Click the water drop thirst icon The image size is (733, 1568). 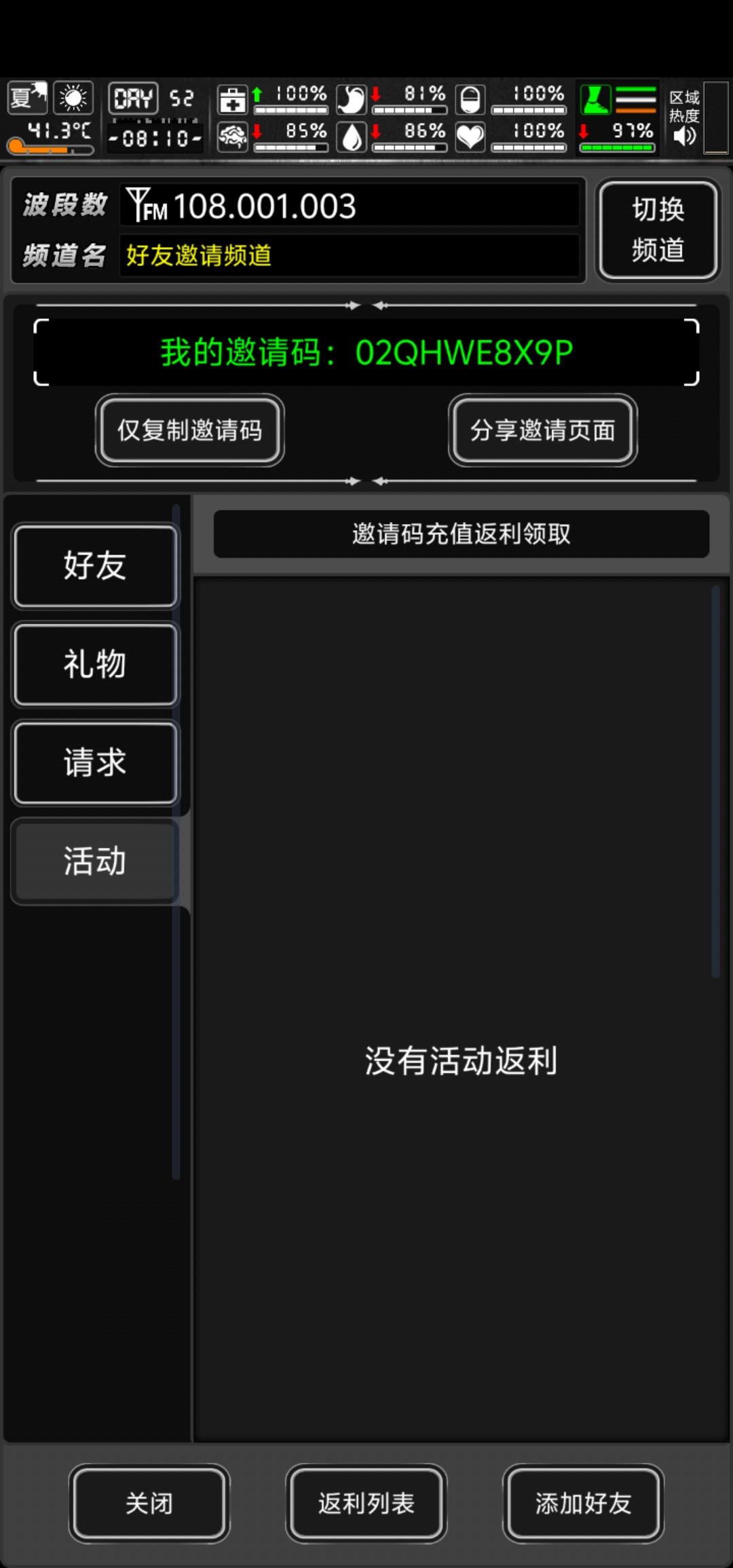(353, 136)
